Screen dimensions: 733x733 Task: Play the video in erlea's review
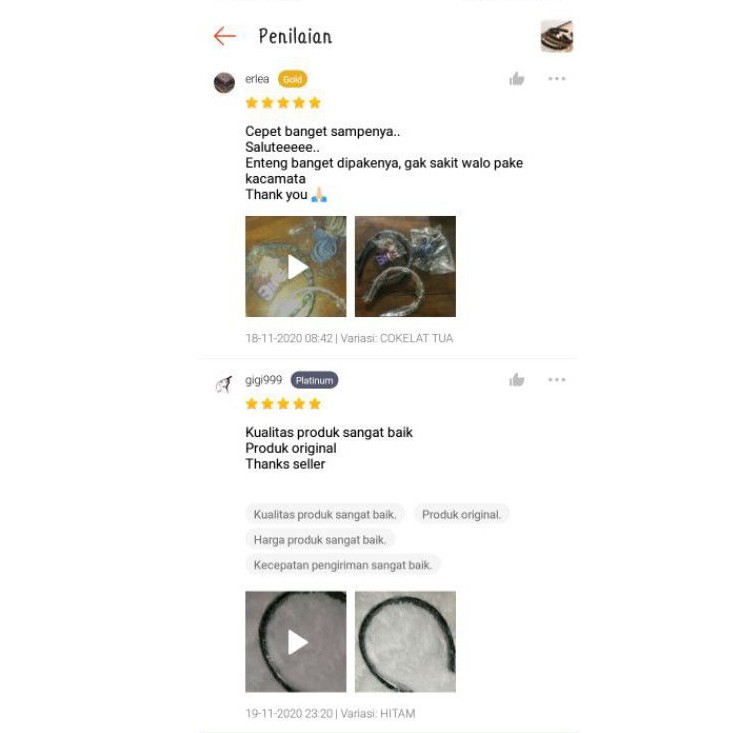click(x=296, y=267)
